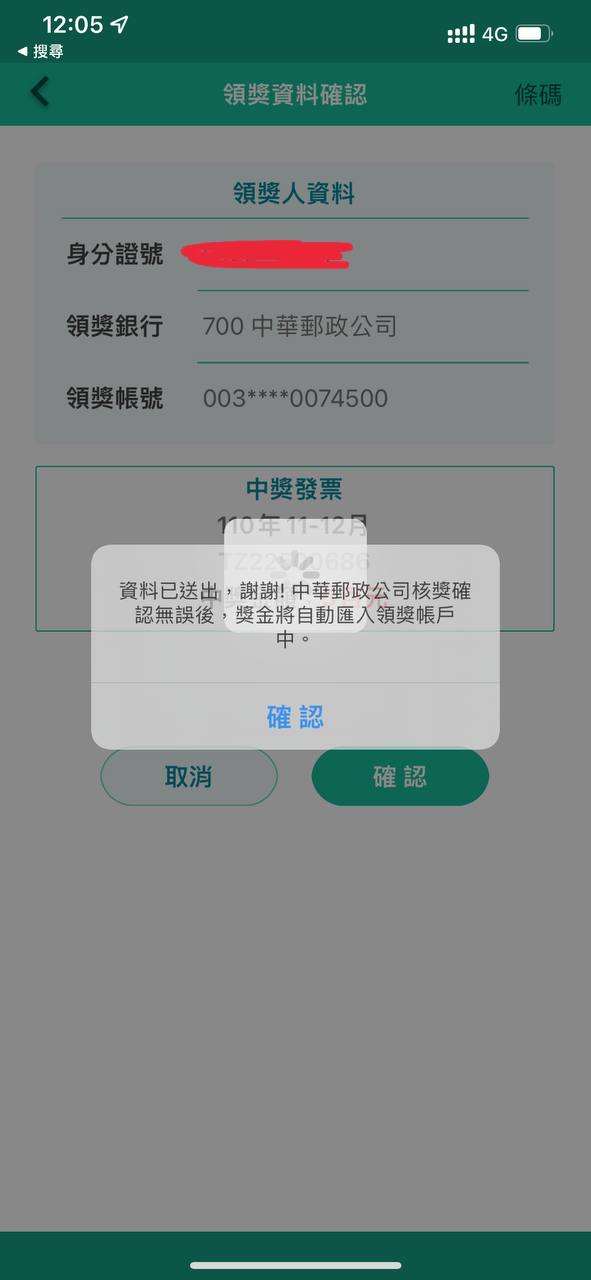Tap 確認 in the alert dialog
The image size is (591, 1280).
click(x=295, y=716)
